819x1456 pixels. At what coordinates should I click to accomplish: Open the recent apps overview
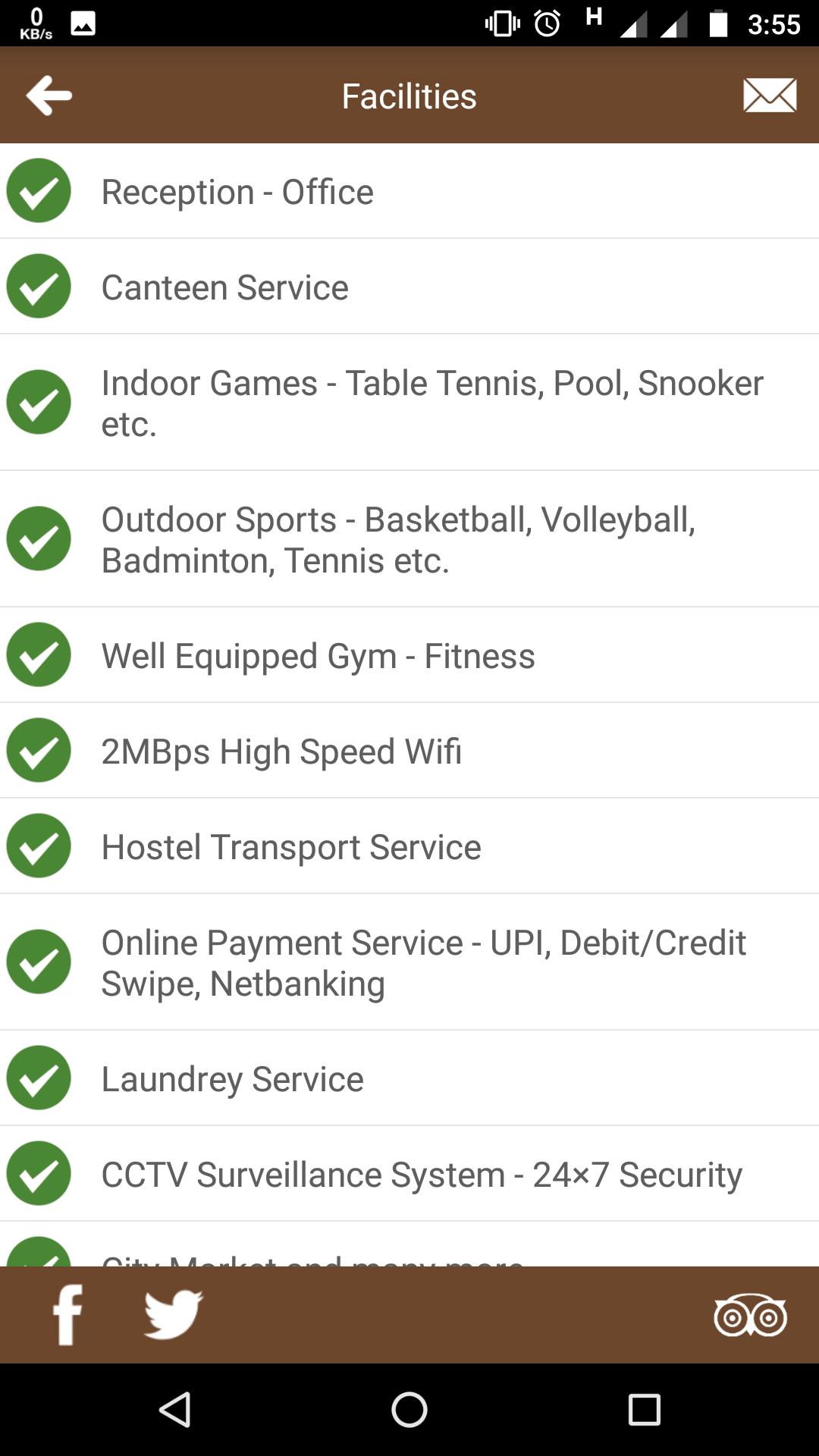click(645, 1410)
